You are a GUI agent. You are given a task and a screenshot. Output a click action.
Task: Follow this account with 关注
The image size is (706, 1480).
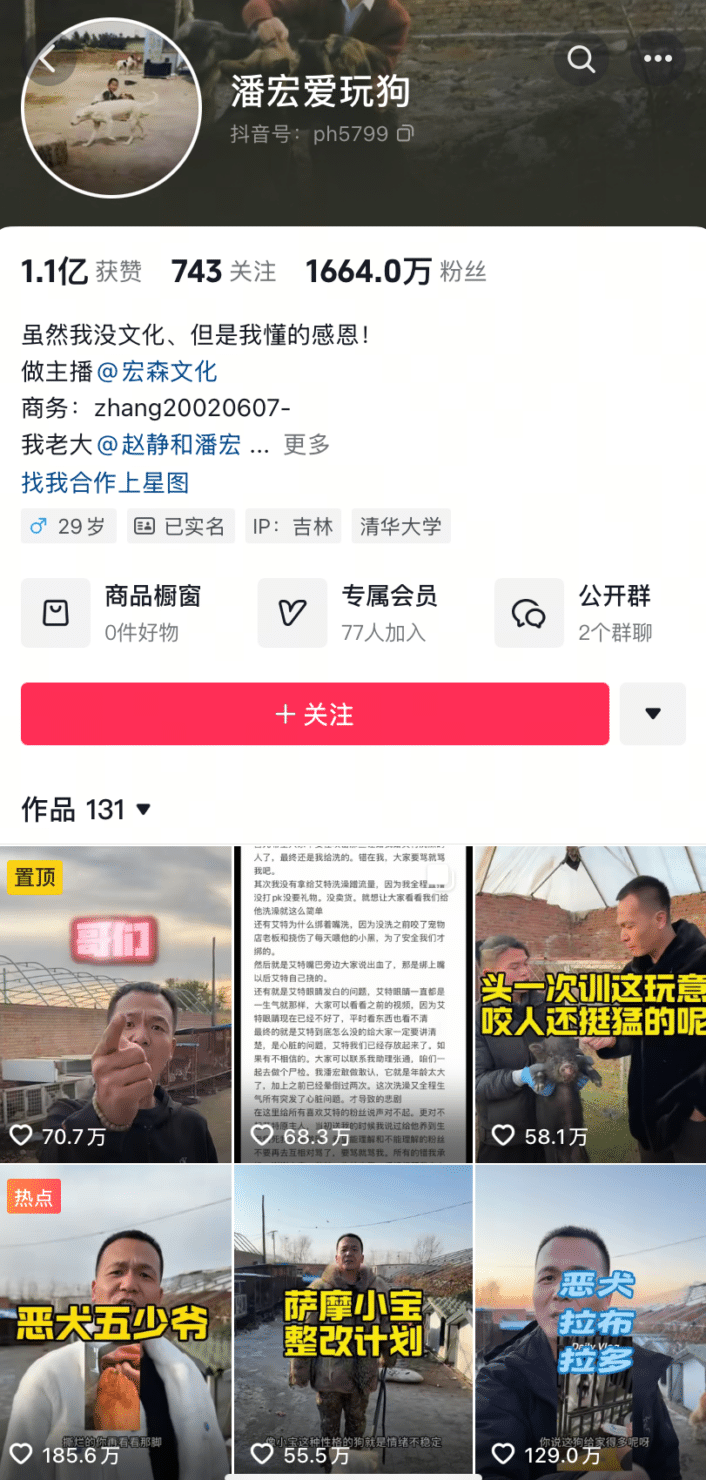315,714
